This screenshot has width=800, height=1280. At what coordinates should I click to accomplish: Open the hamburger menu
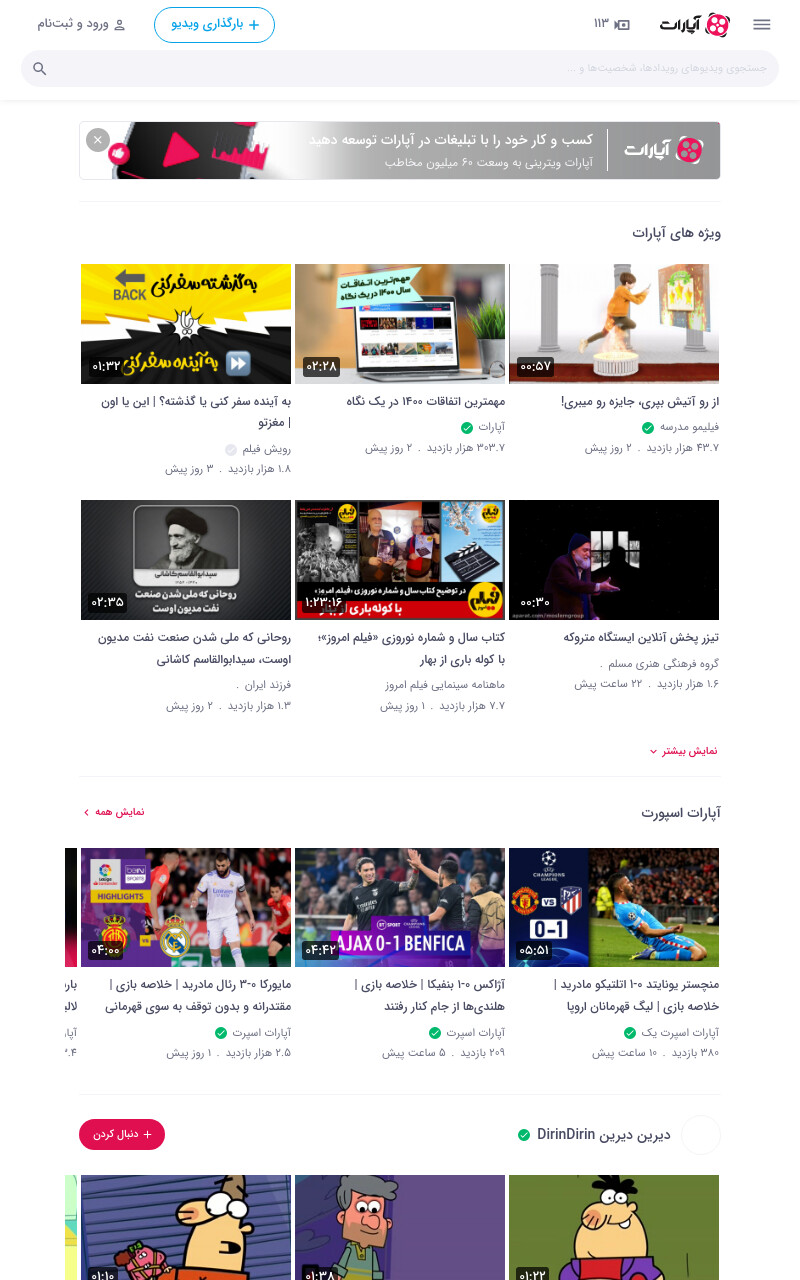coord(762,25)
